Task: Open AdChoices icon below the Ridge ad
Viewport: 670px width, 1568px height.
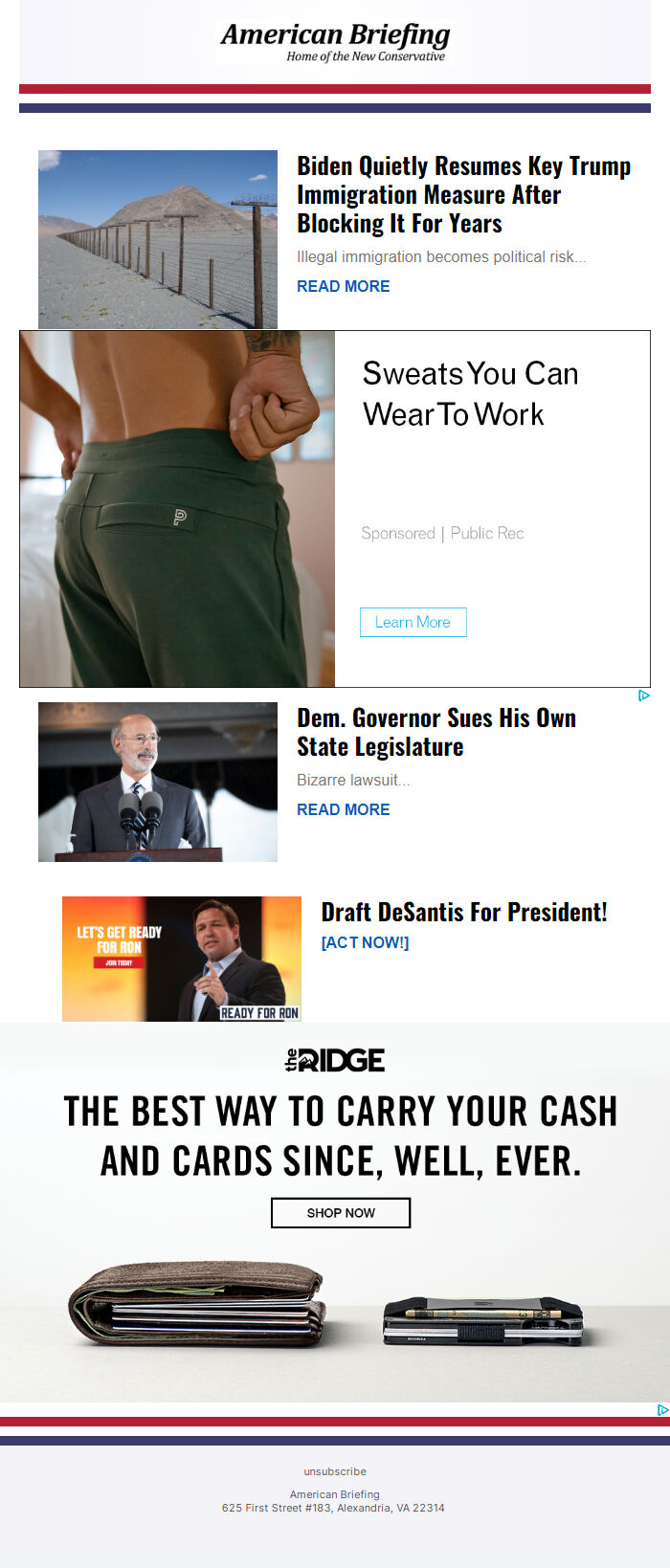Action: pos(662,1409)
